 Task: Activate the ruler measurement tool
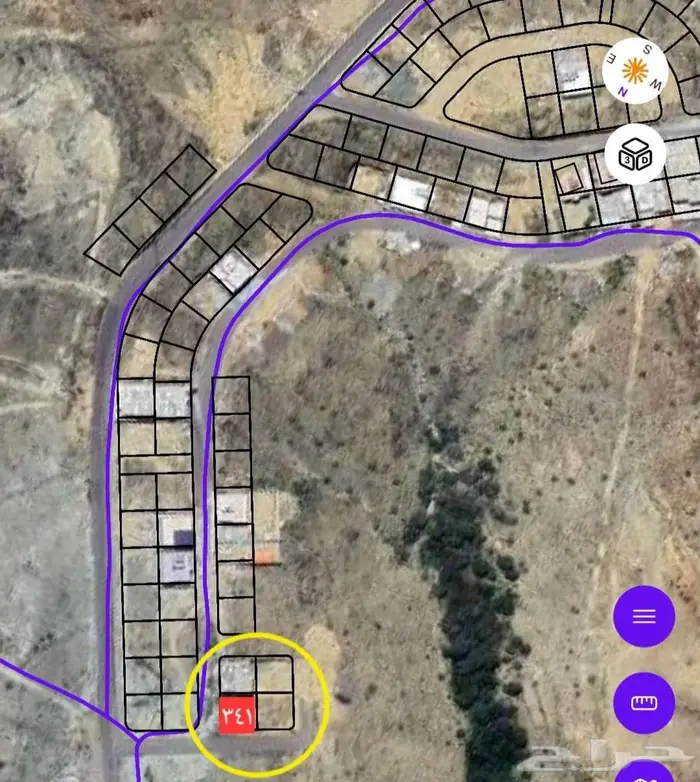point(644,703)
